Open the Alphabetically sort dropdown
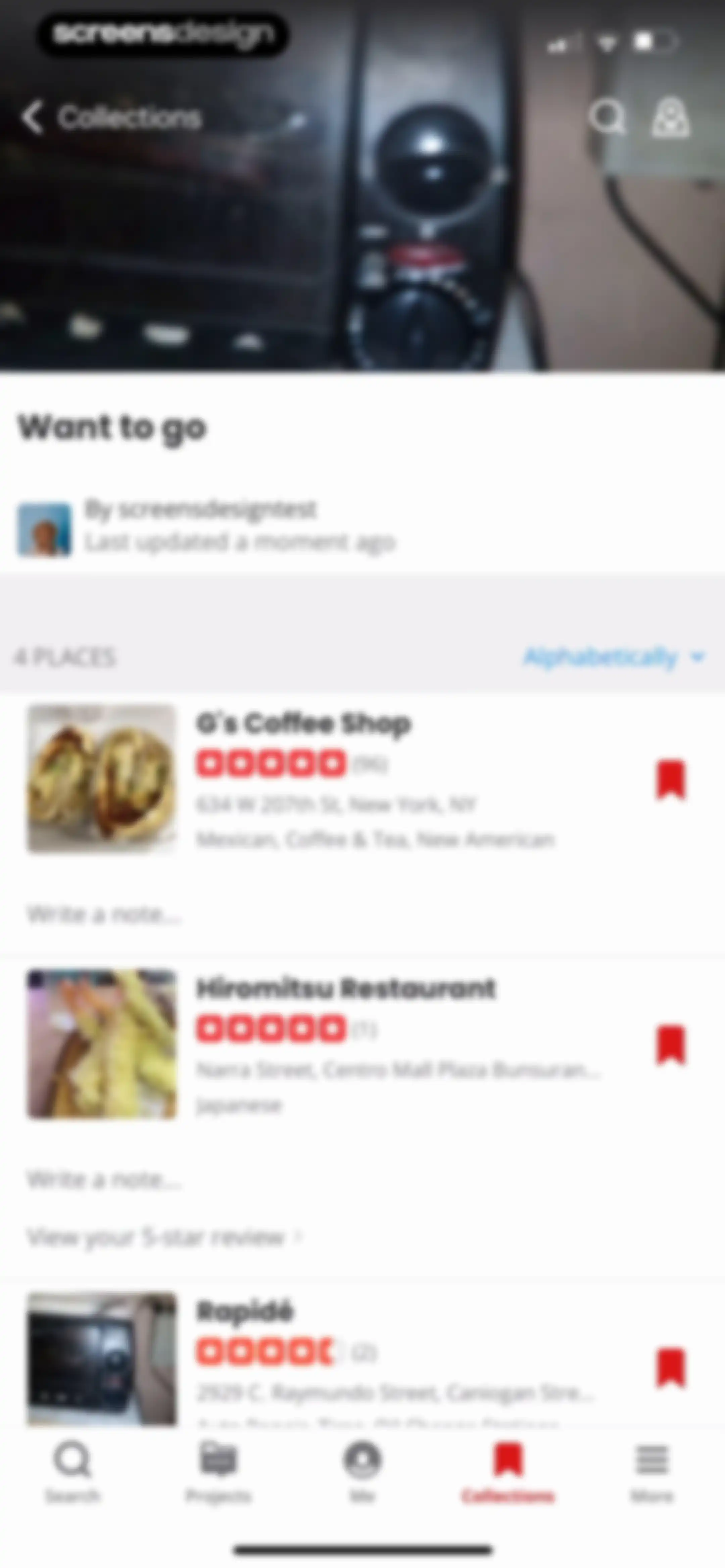Screen dimensions: 725x1568 tap(614, 657)
